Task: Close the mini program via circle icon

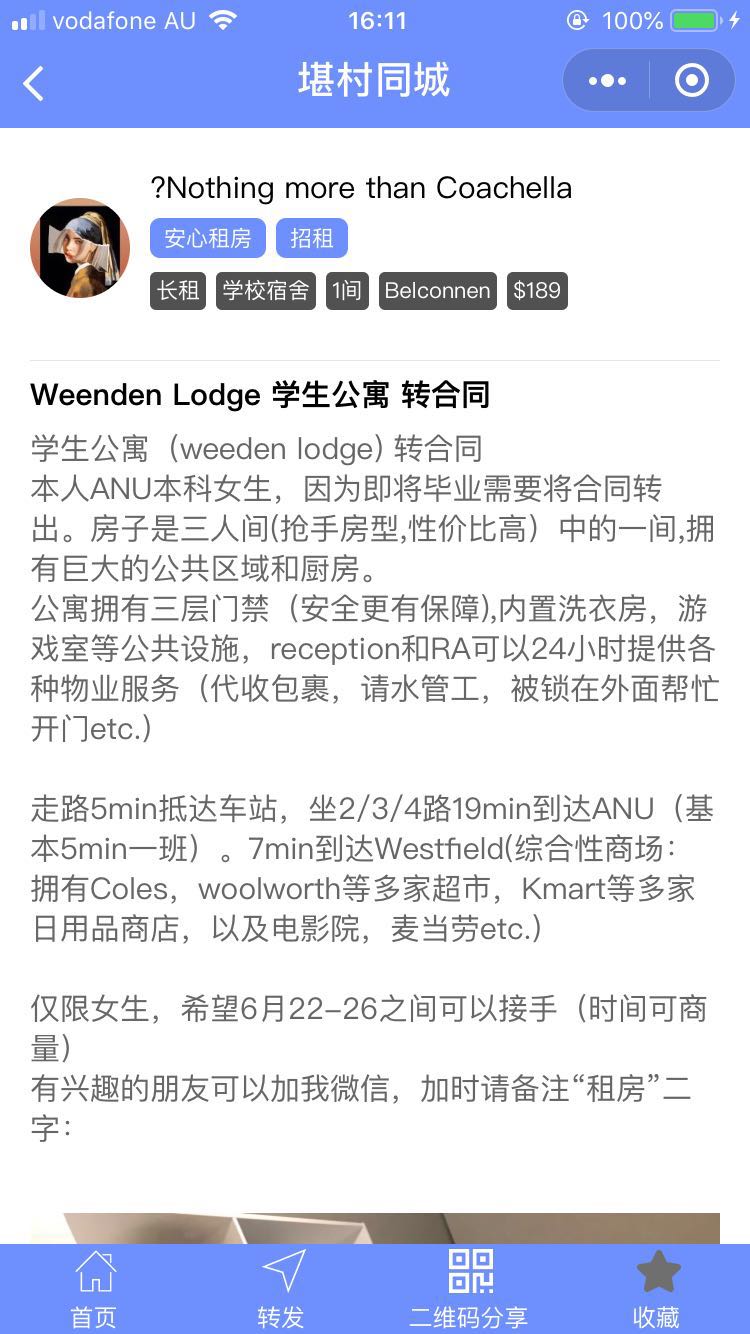Action: click(691, 80)
